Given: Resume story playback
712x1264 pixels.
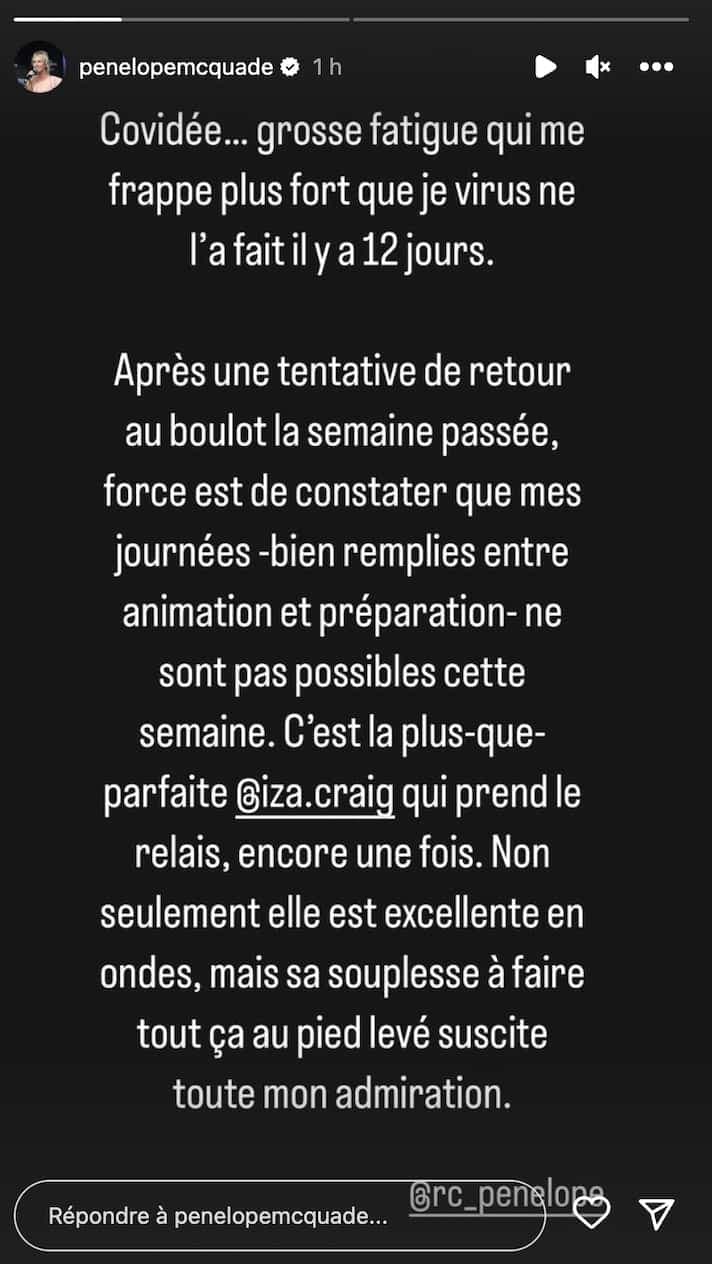Looking at the screenshot, I should pyautogui.click(x=545, y=67).
